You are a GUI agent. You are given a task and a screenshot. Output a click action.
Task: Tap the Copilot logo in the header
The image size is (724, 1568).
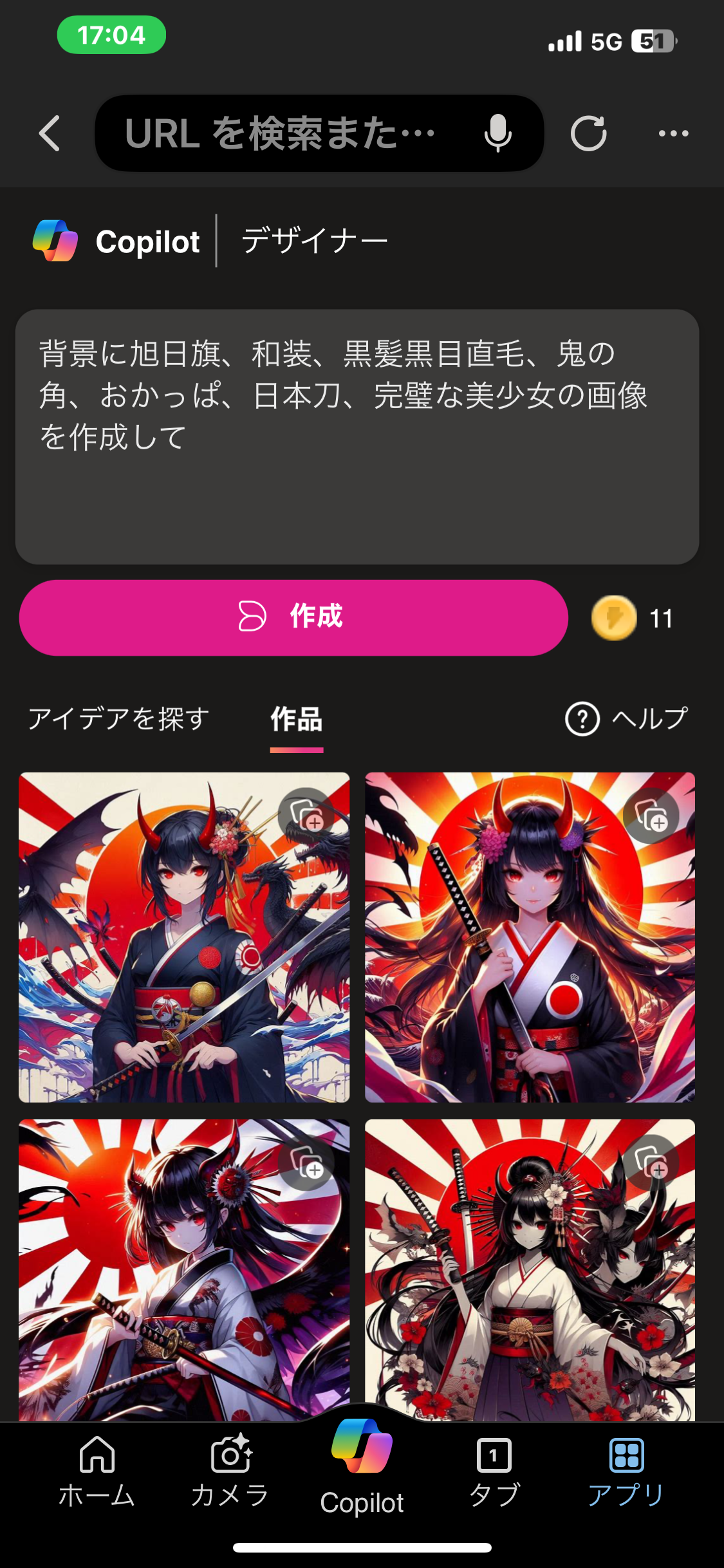55,241
